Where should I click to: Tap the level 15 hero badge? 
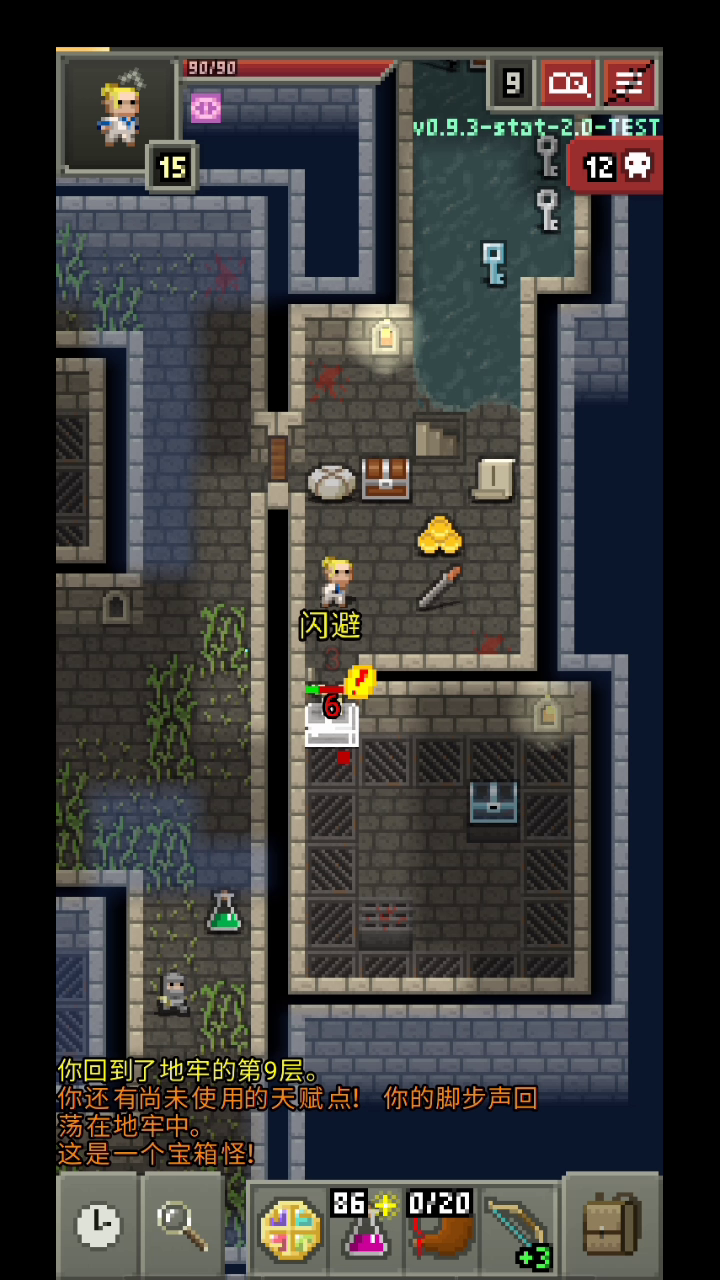point(172,167)
